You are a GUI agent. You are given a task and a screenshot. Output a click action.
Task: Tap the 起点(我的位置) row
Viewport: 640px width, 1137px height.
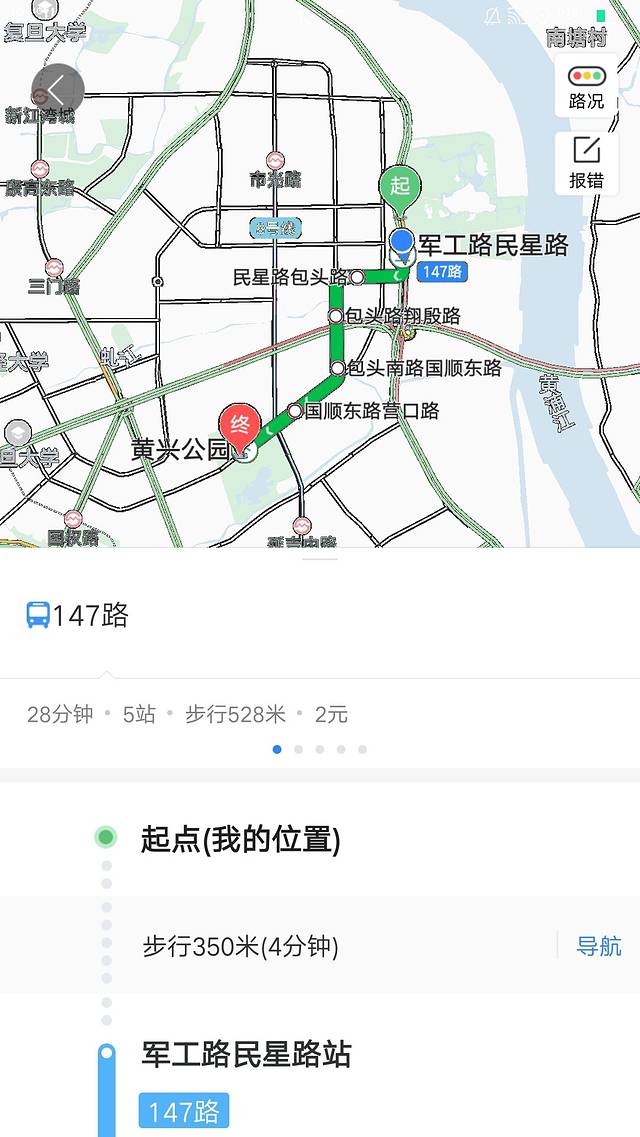click(x=240, y=839)
